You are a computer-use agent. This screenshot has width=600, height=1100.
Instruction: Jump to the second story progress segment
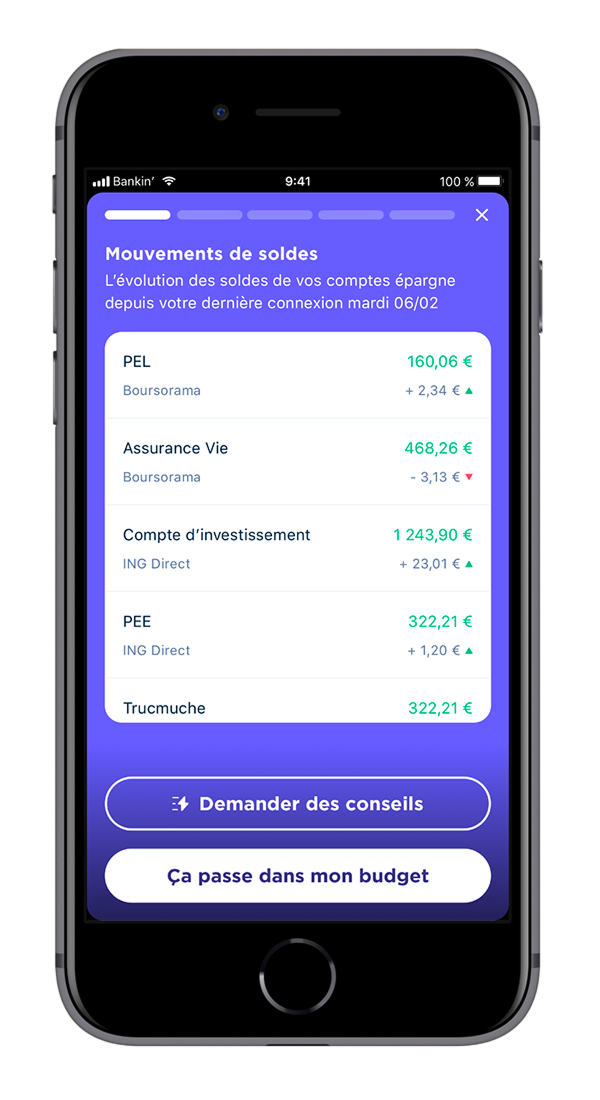coord(209,215)
